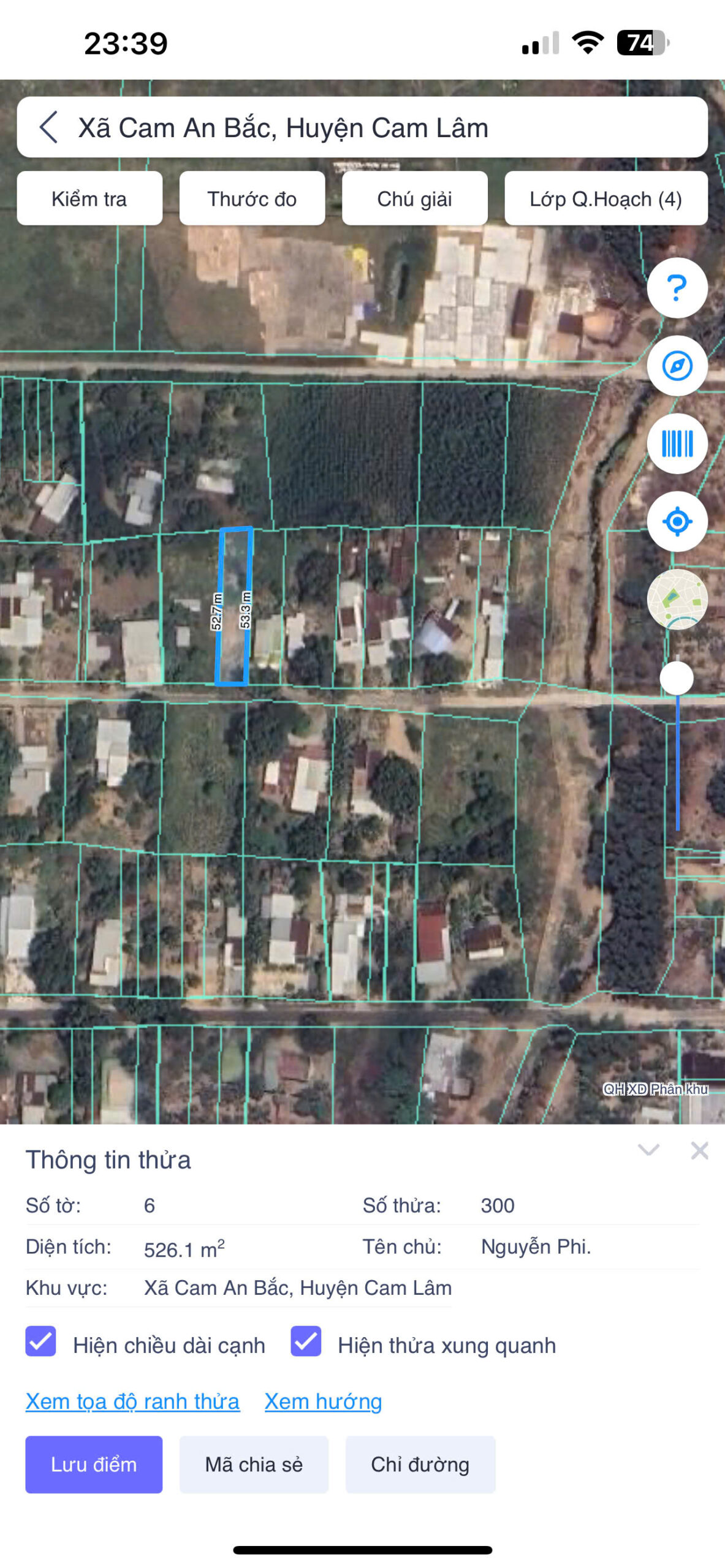725x1568 pixels.
Task: Switch map type via the round map thumbnail
Action: coord(677,600)
